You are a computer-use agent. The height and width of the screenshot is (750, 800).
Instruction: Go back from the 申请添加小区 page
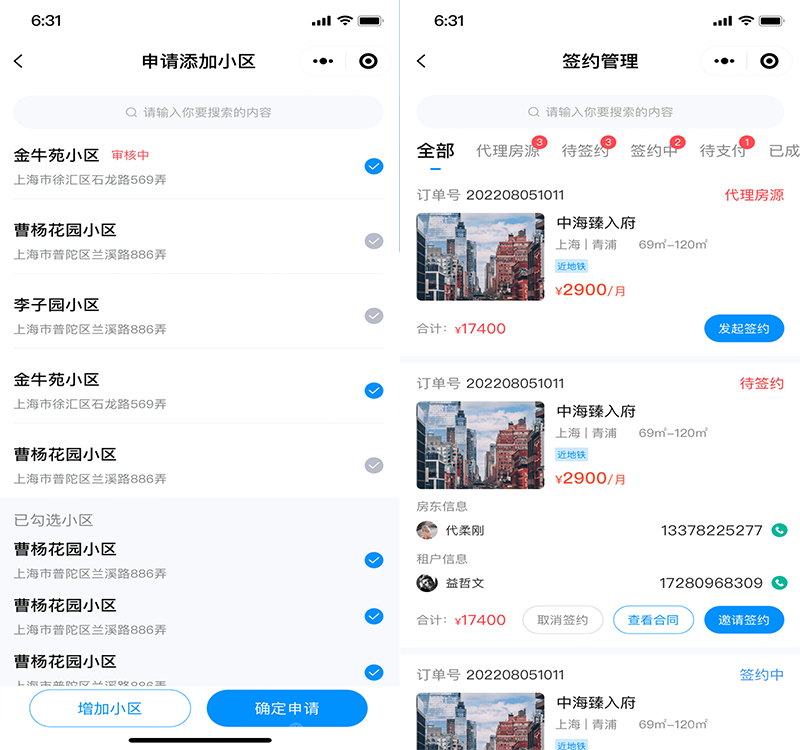pos(18,62)
